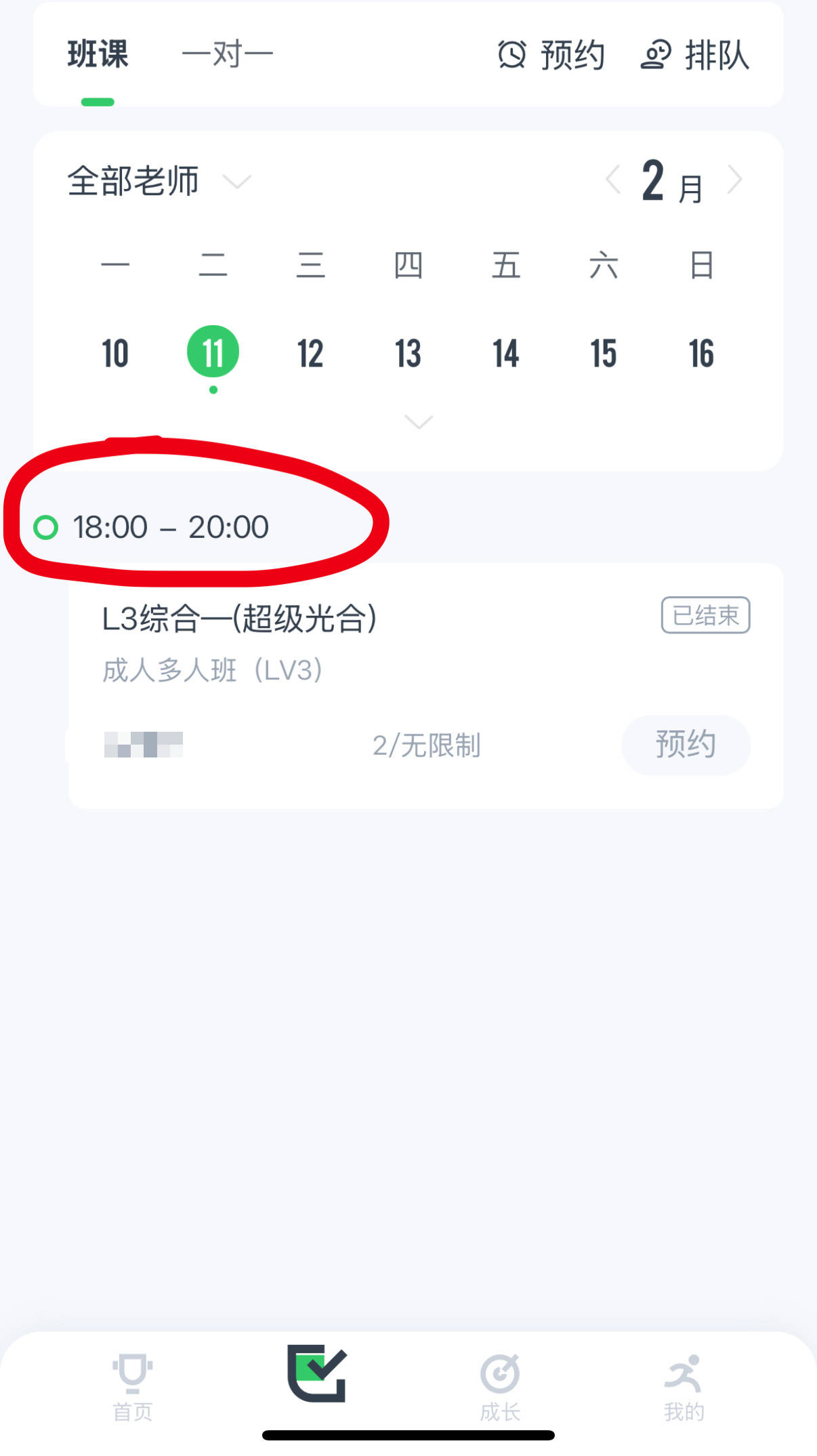Choose date 13 on the calendar
The image size is (817, 1456).
[x=408, y=353]
